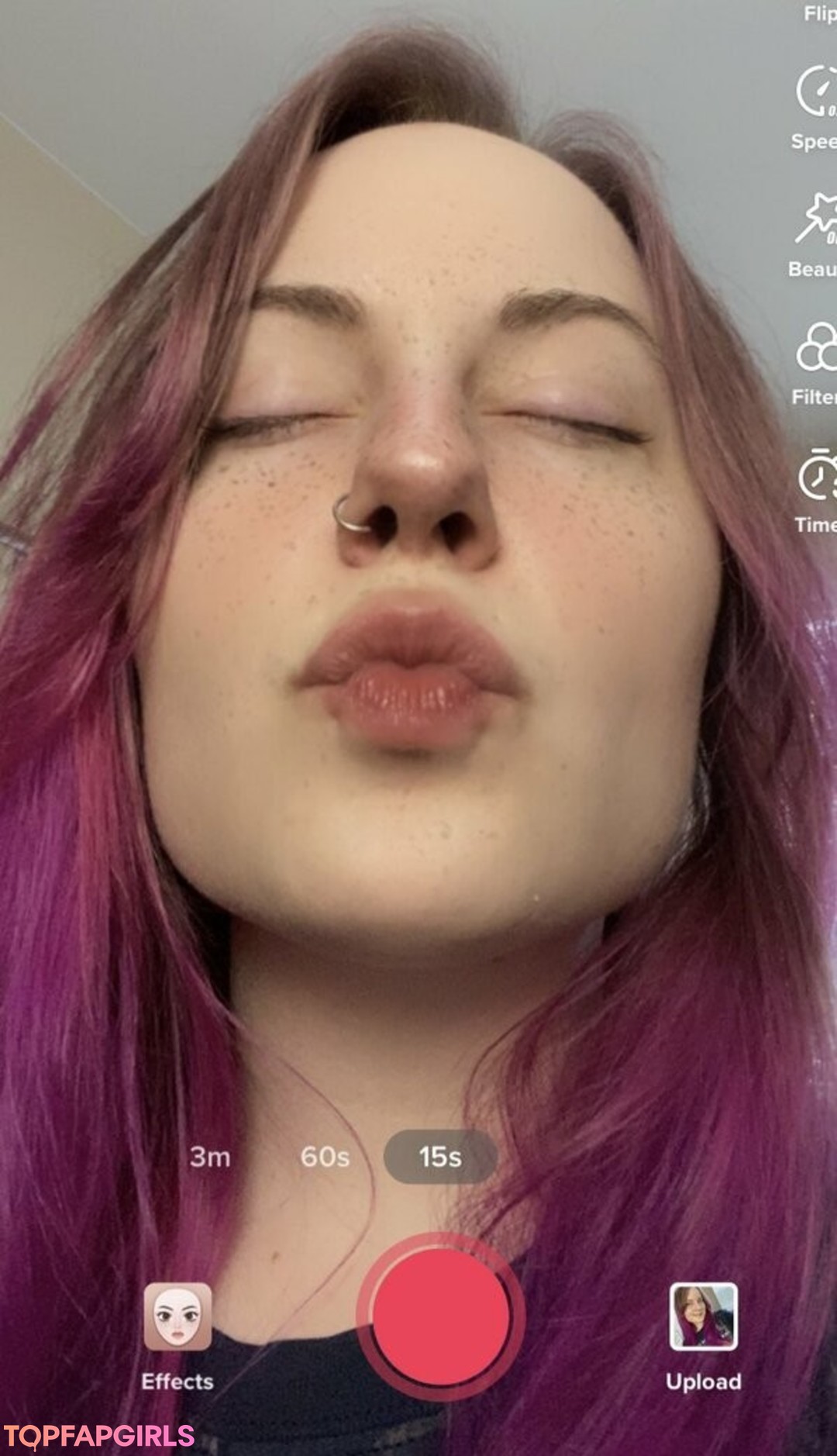Switch to the 60s duration
This screenshot has height=1456, width=837.
pyautogui.click(x=325, y=1157)
